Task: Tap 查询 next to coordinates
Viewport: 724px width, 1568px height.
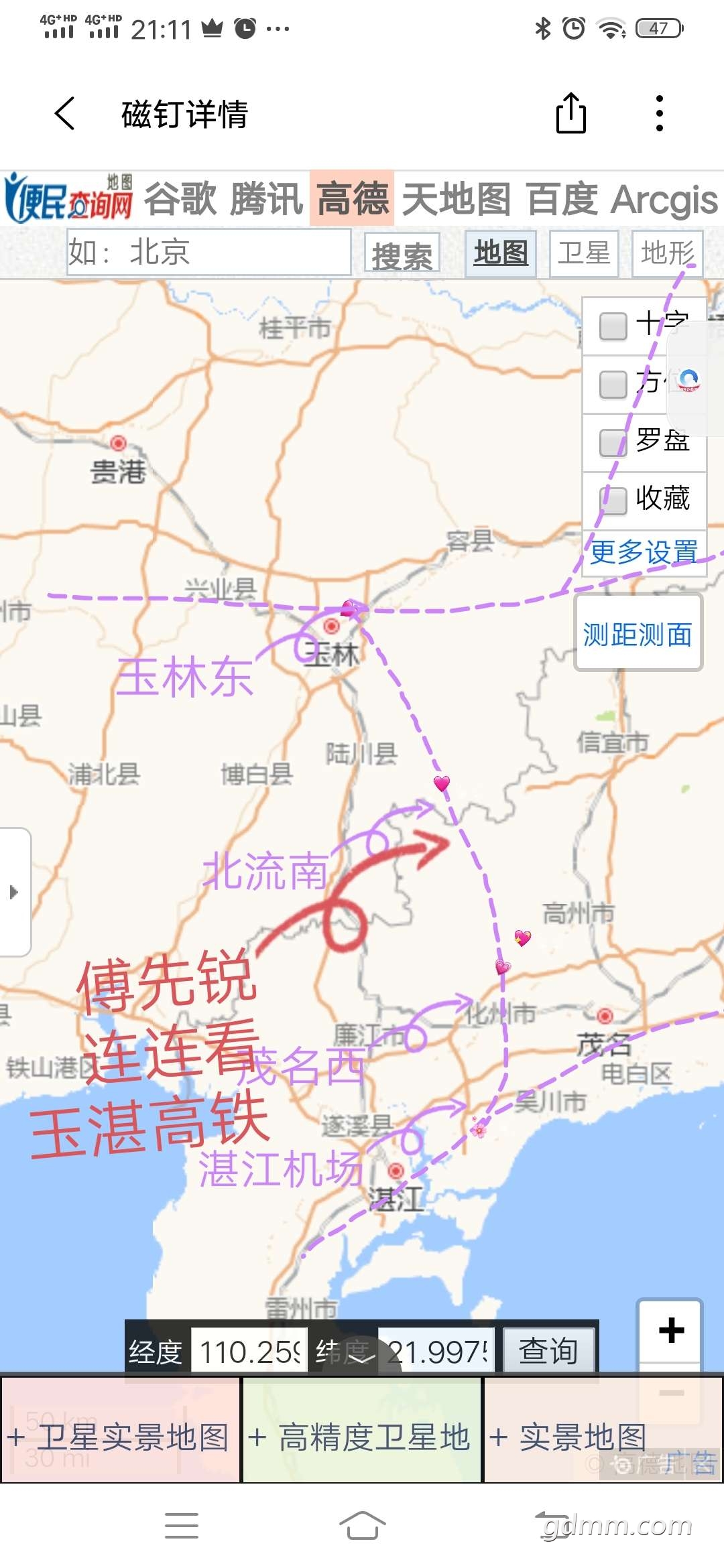Action: pyautogui.click(x=548, y=1351)
